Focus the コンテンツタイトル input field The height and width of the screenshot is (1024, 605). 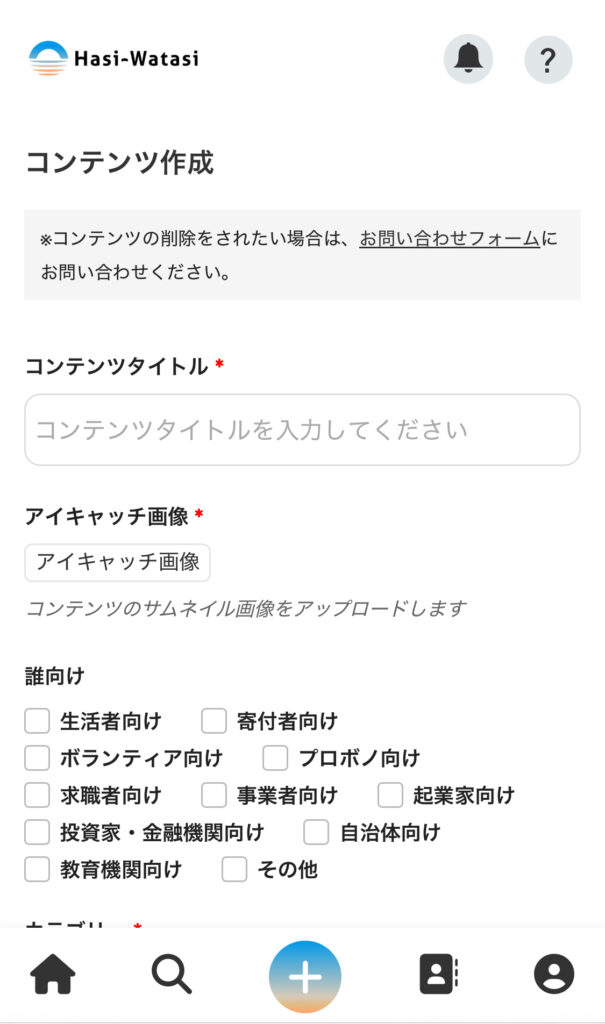(302, 430)
